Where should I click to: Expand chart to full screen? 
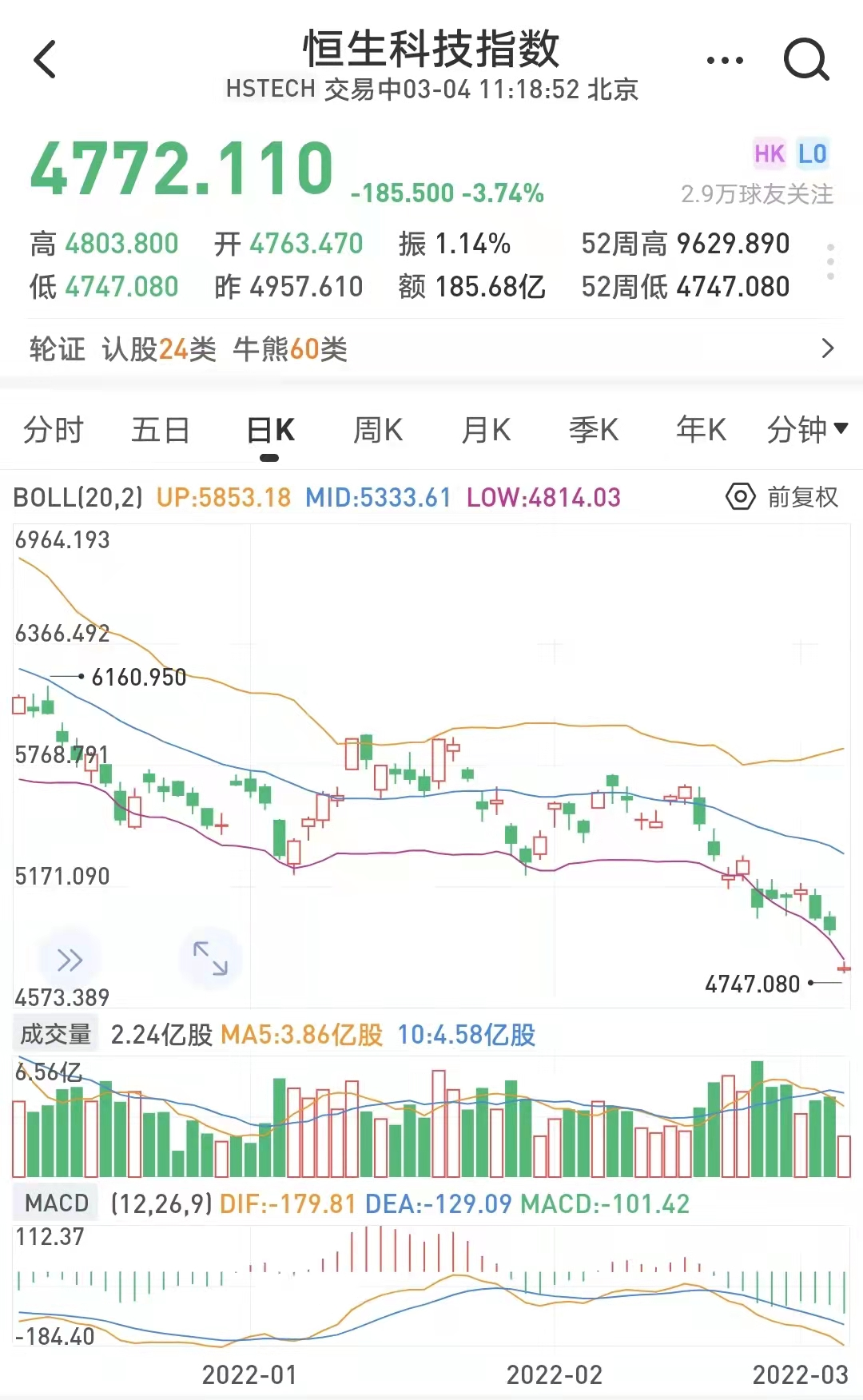pos(210,958)
